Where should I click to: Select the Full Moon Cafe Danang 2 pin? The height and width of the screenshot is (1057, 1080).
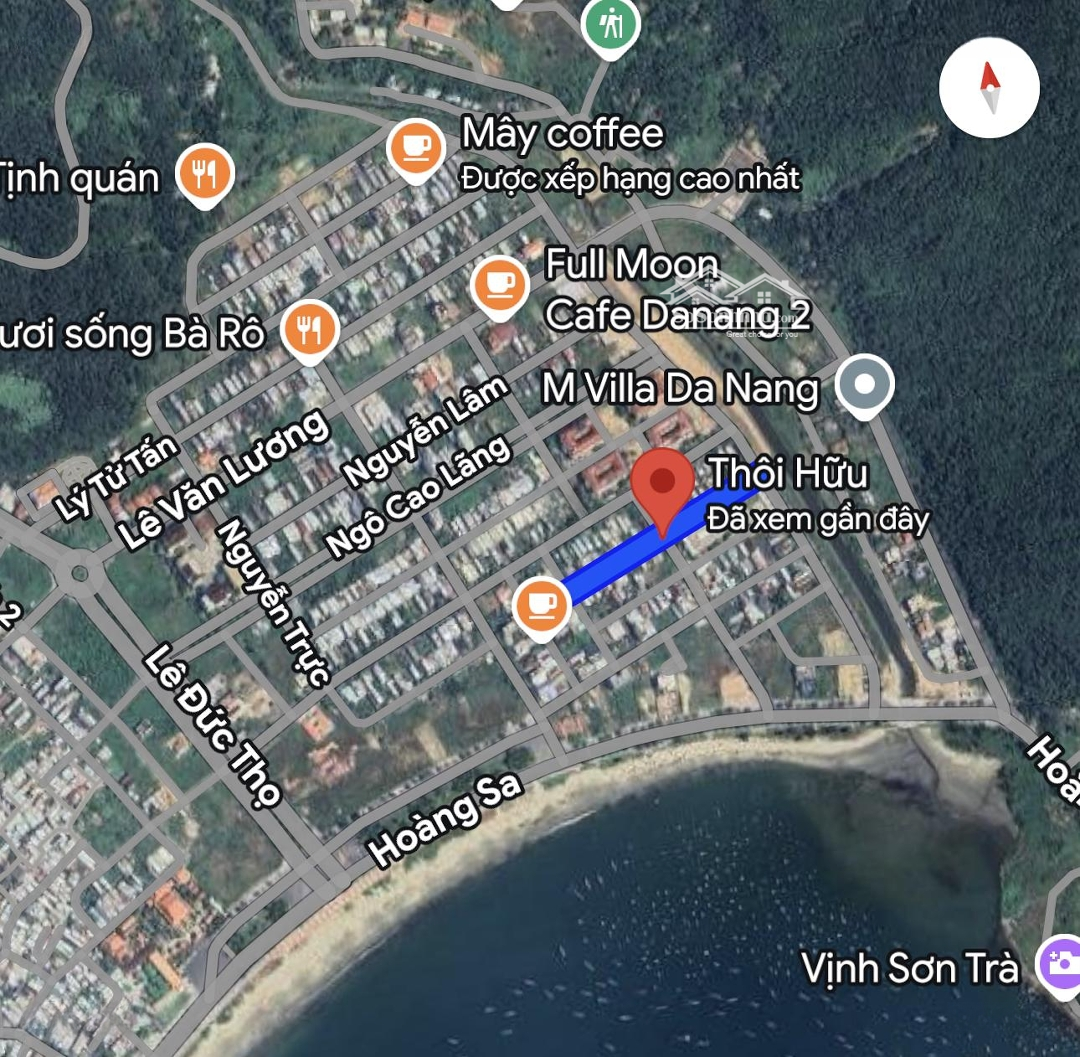499,284
